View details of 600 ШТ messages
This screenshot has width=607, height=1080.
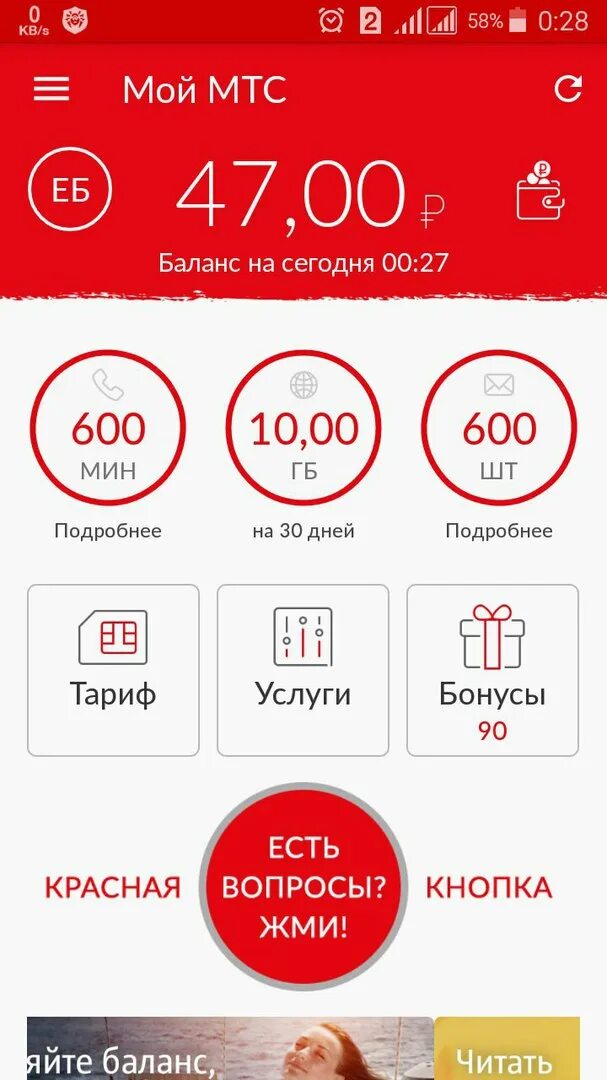pos(499,428)
